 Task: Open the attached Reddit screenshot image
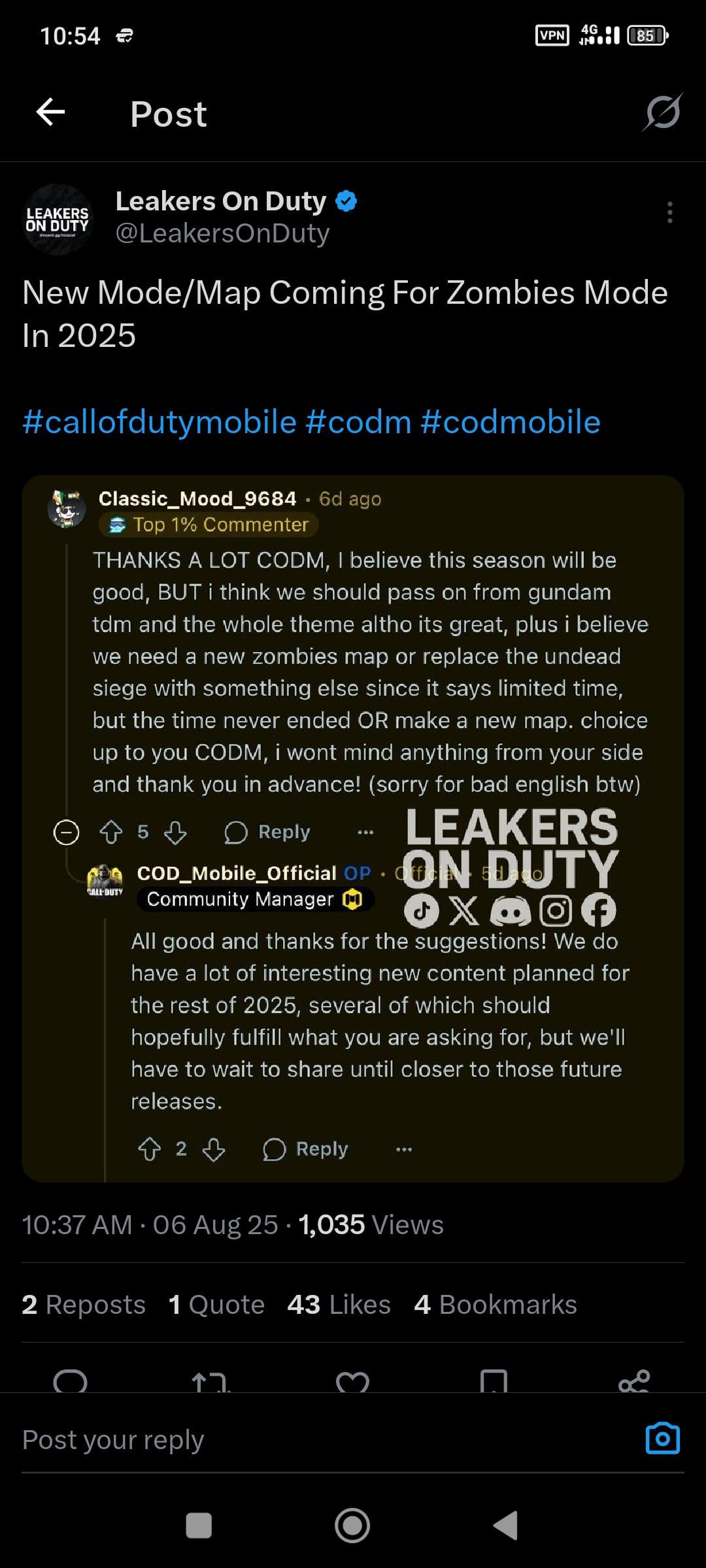353,828
